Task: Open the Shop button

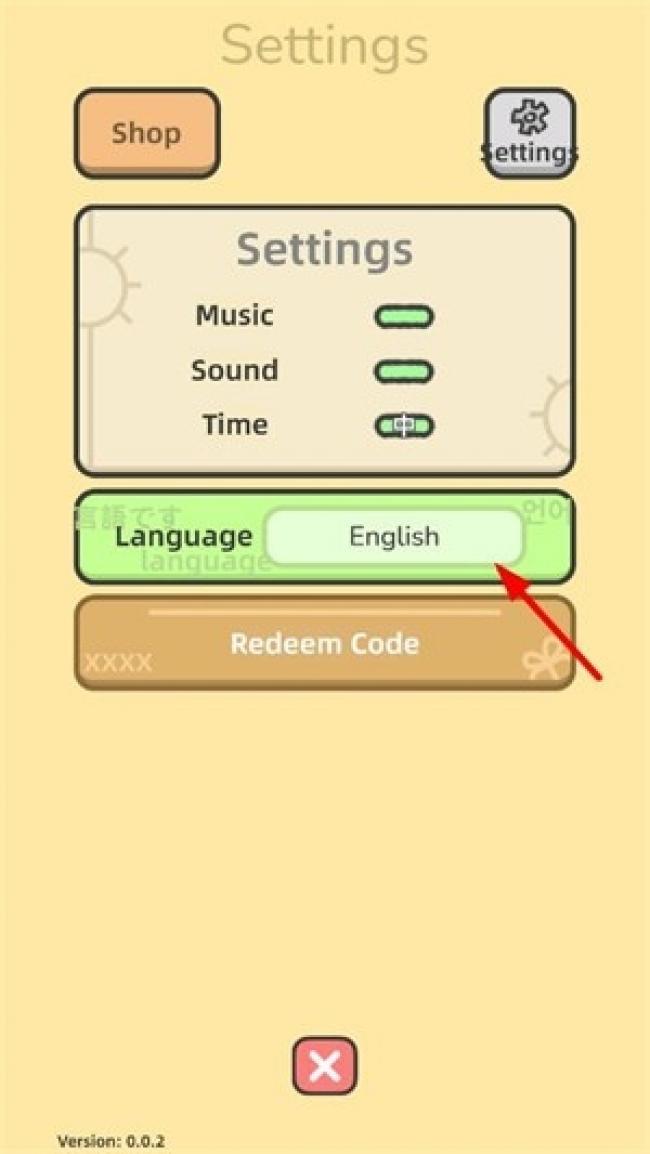Action: 146,133
